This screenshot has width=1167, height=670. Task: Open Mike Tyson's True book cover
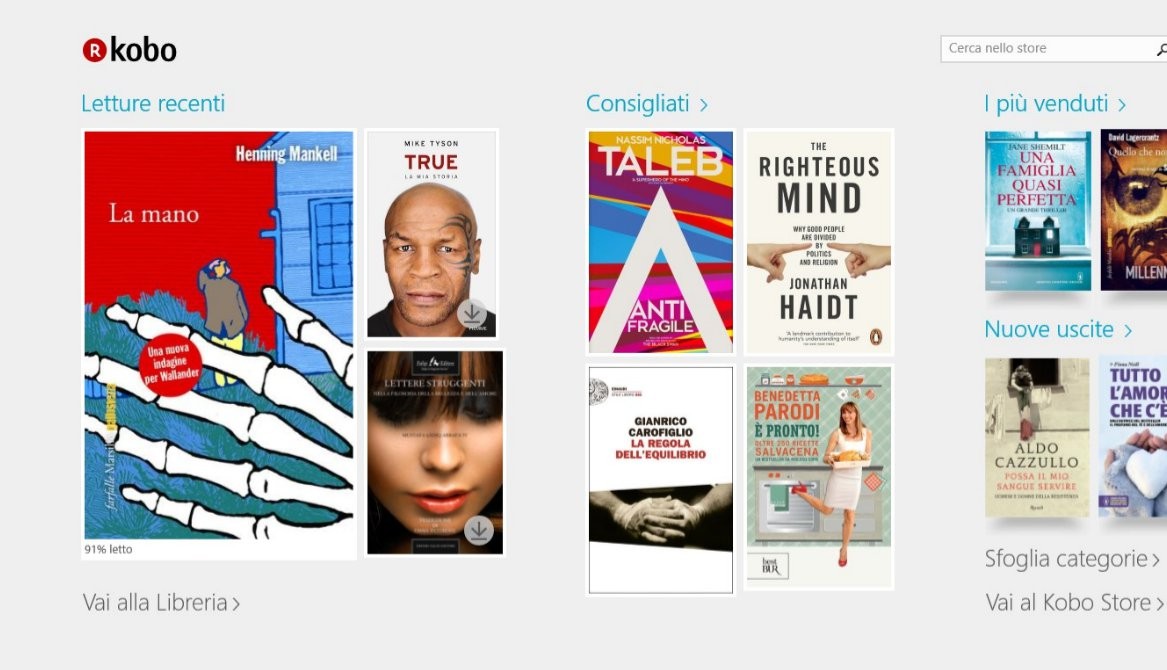click(431, 234)
